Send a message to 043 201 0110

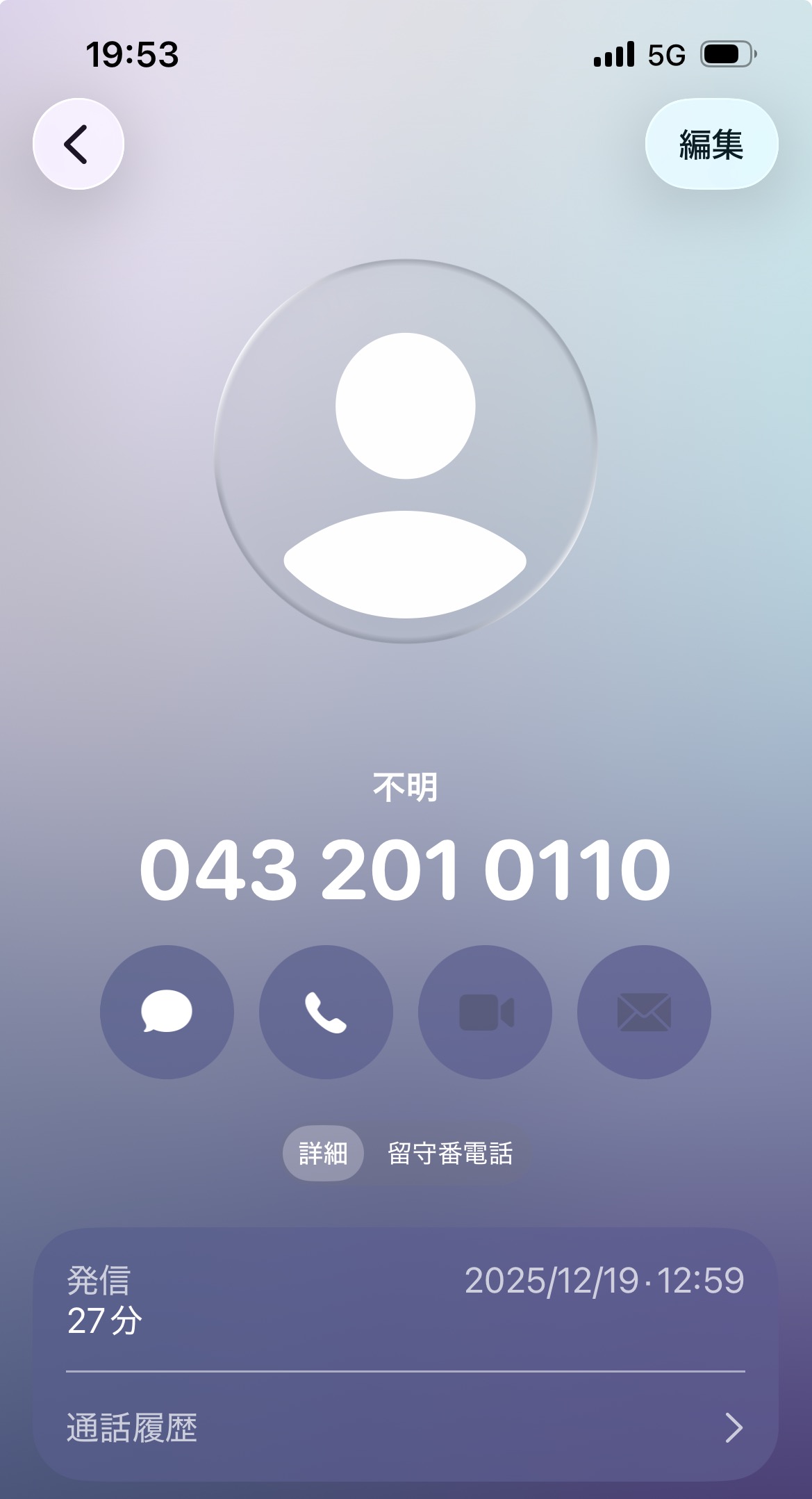(x=167, y=1012)
